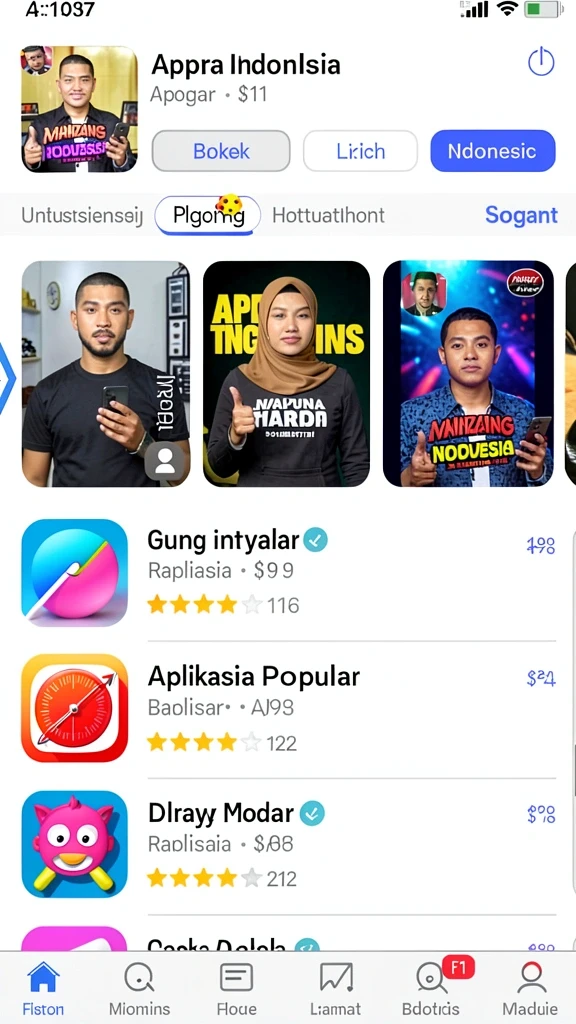This screenshot has height=1024, width=576.
Task: Open the Marzaing Nodvesia card
Action: [468, 374]
